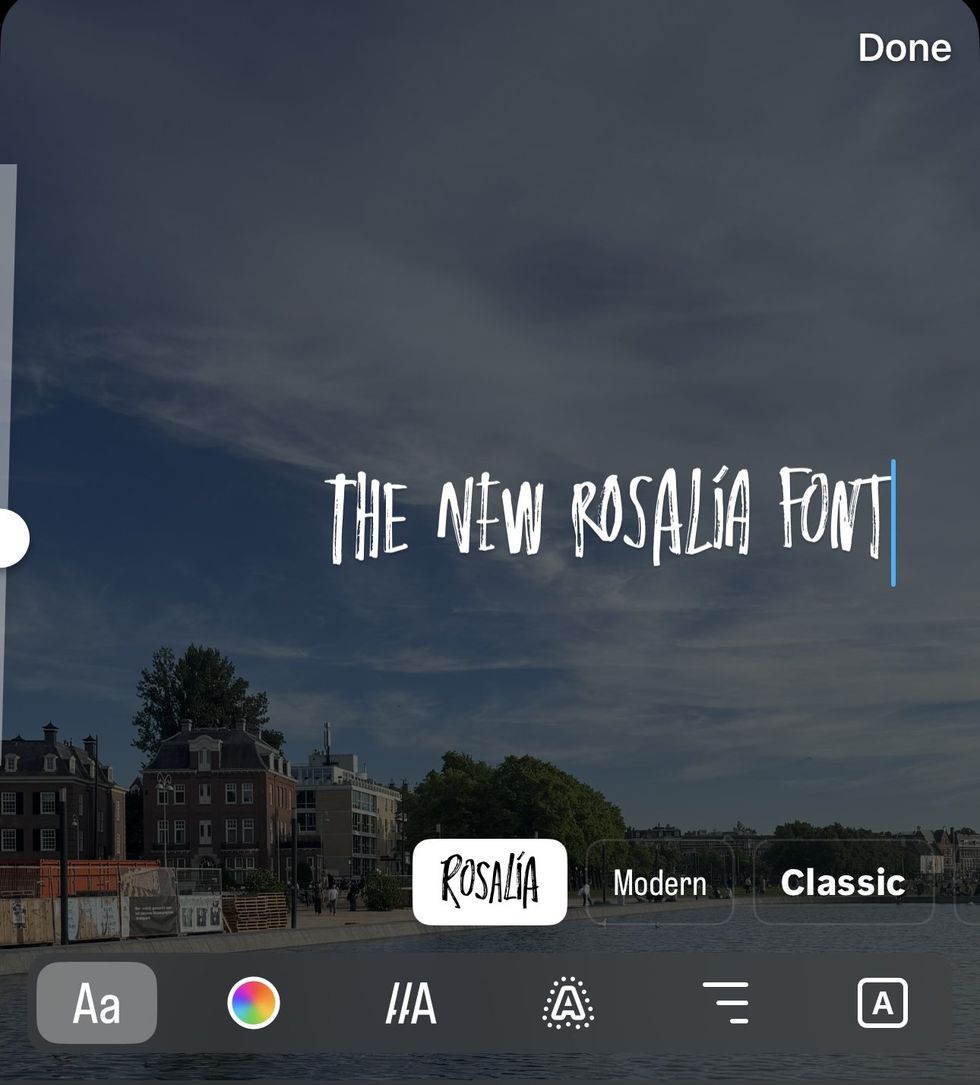
Task: Change the text alignment
Action: 725,1003
